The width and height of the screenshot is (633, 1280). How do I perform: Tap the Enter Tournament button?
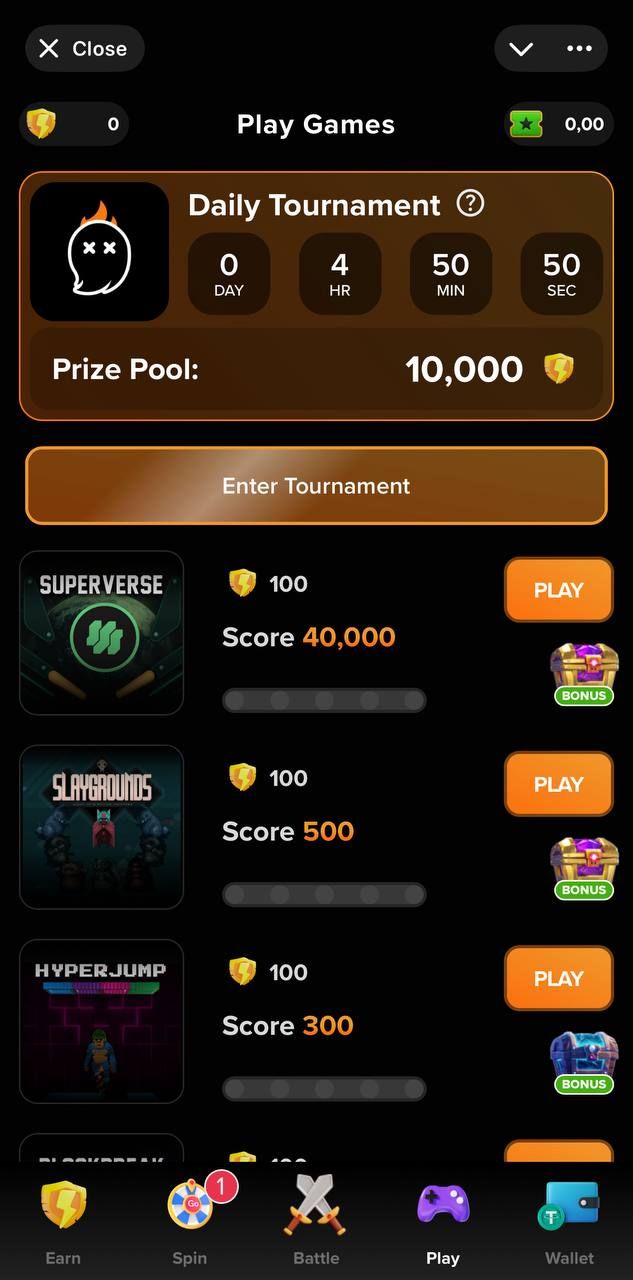(316, 485)
